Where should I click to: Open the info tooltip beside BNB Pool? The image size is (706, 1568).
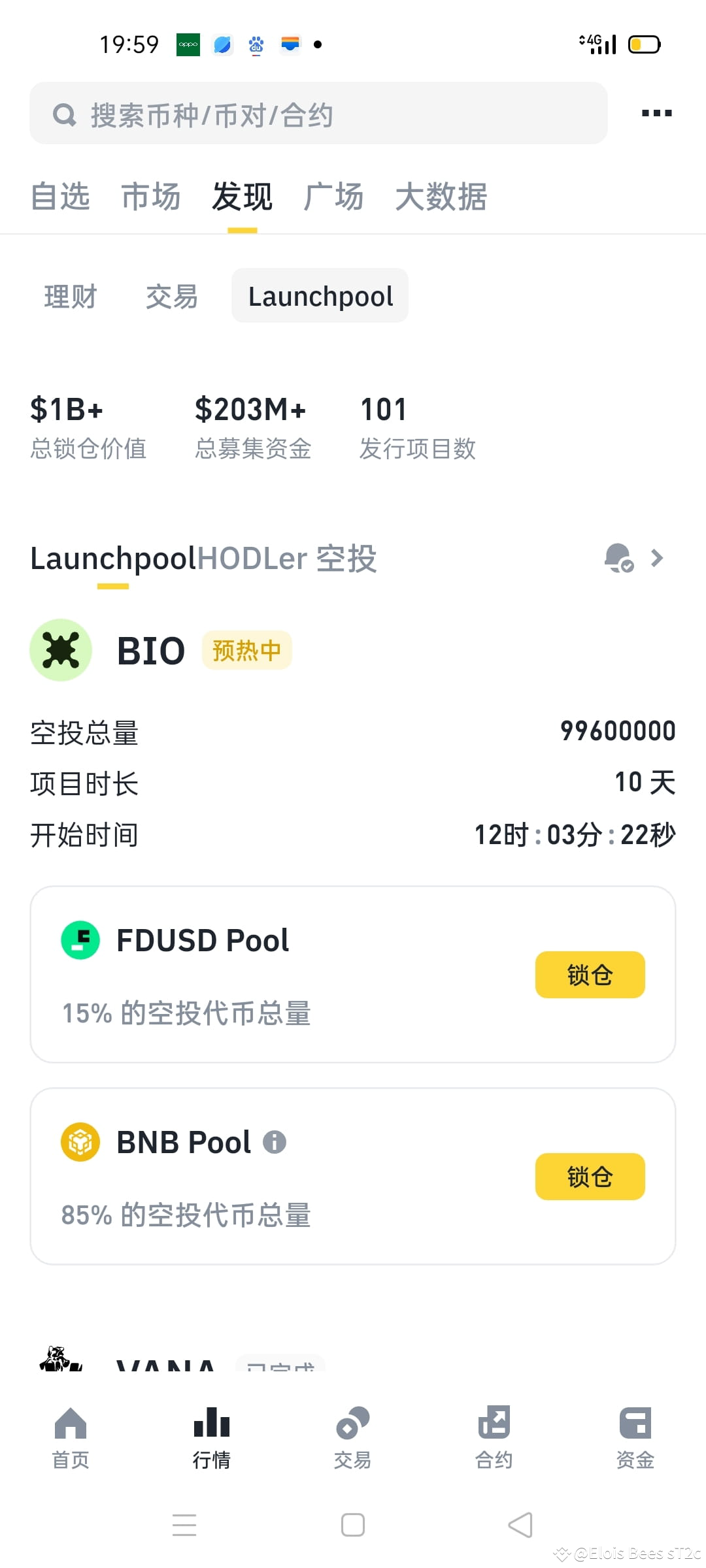pyautogui.click(x=275, y=1141)
